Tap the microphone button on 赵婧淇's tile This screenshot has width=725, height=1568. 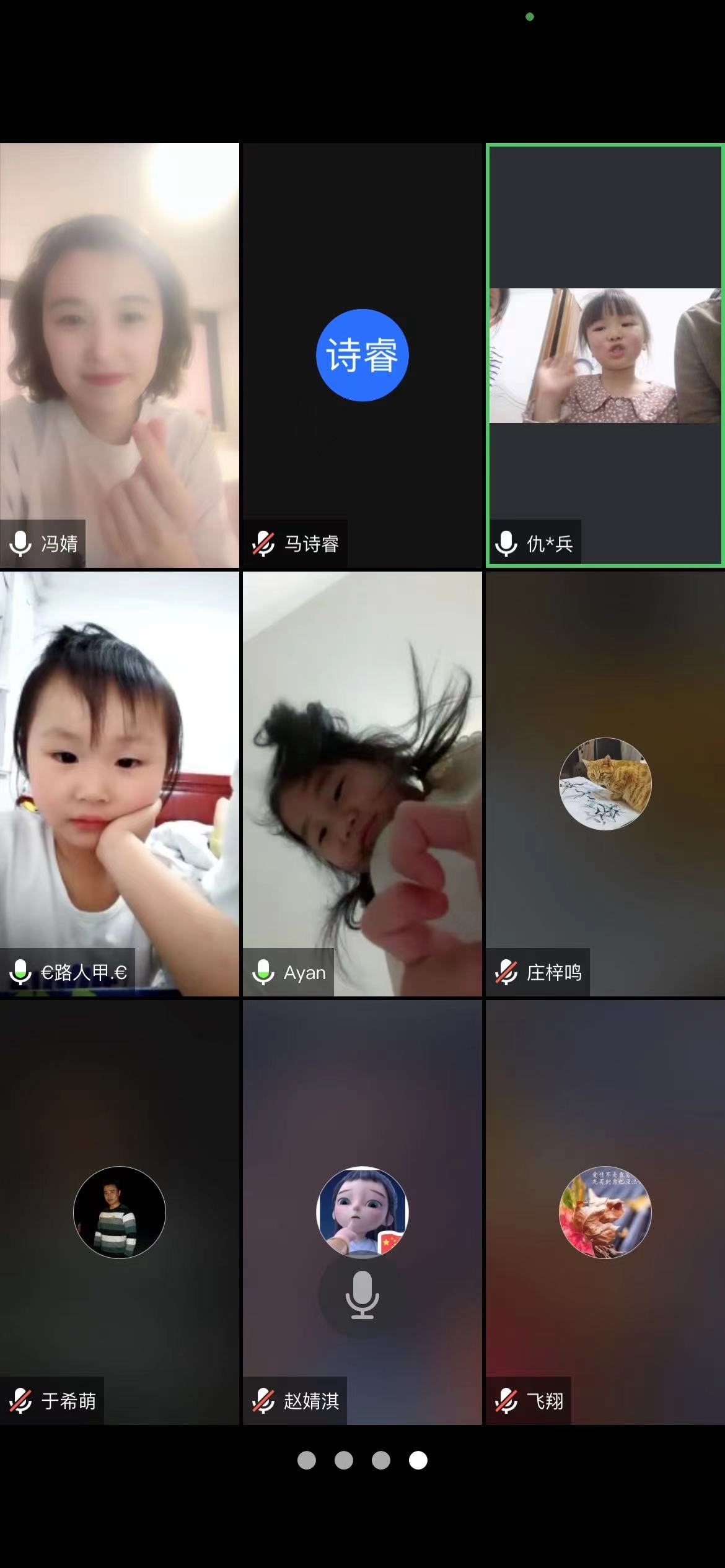point(362,1294)
